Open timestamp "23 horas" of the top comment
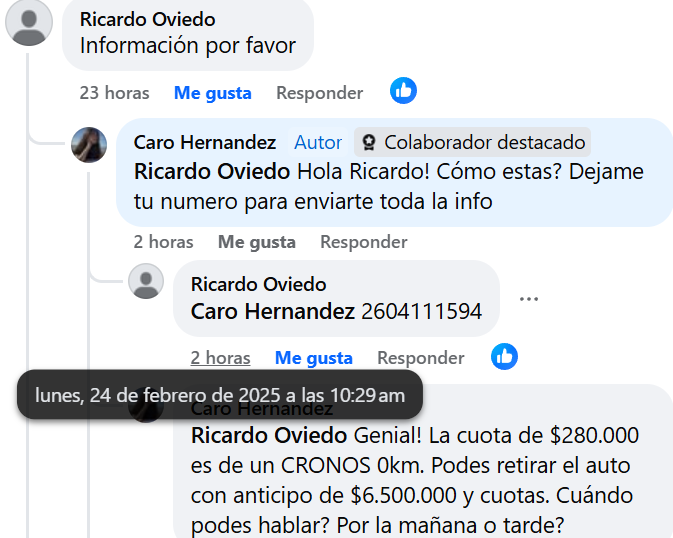Viewport: 673px width, 538px height. click(114, 93)
